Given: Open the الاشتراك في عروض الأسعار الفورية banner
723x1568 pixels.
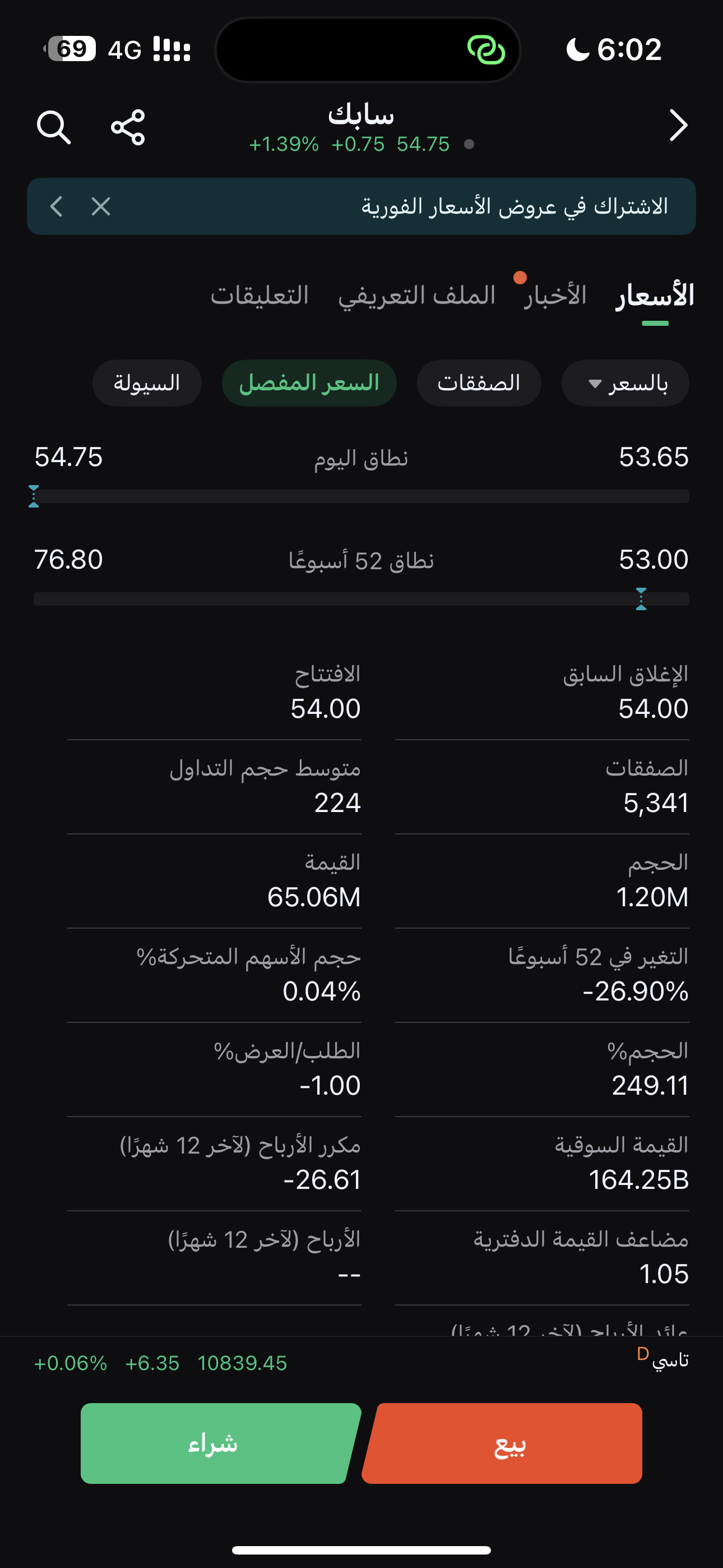Looking at the screenshot, I should pos(361,206).
